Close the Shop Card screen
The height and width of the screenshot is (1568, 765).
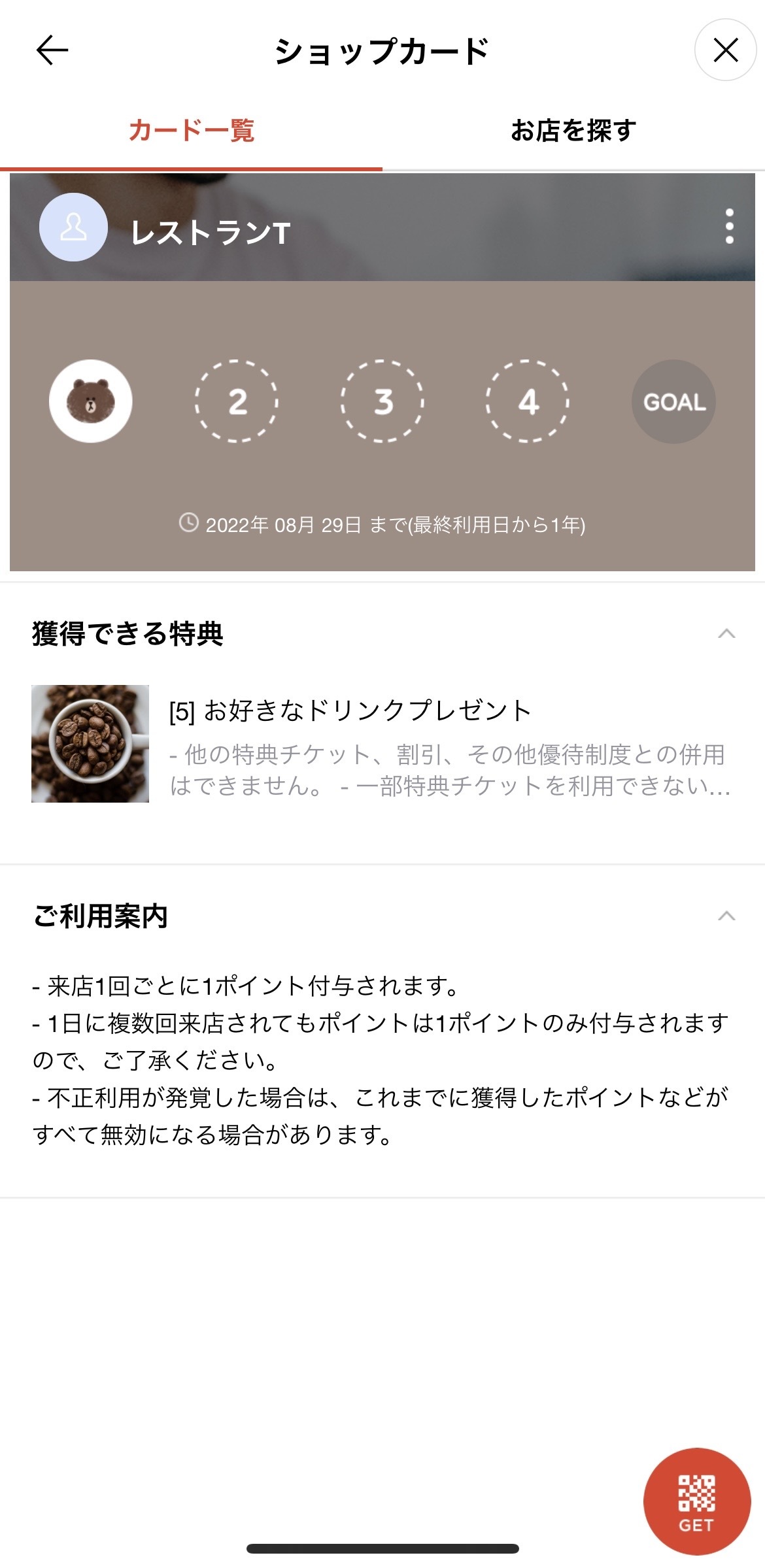(725, 50)
